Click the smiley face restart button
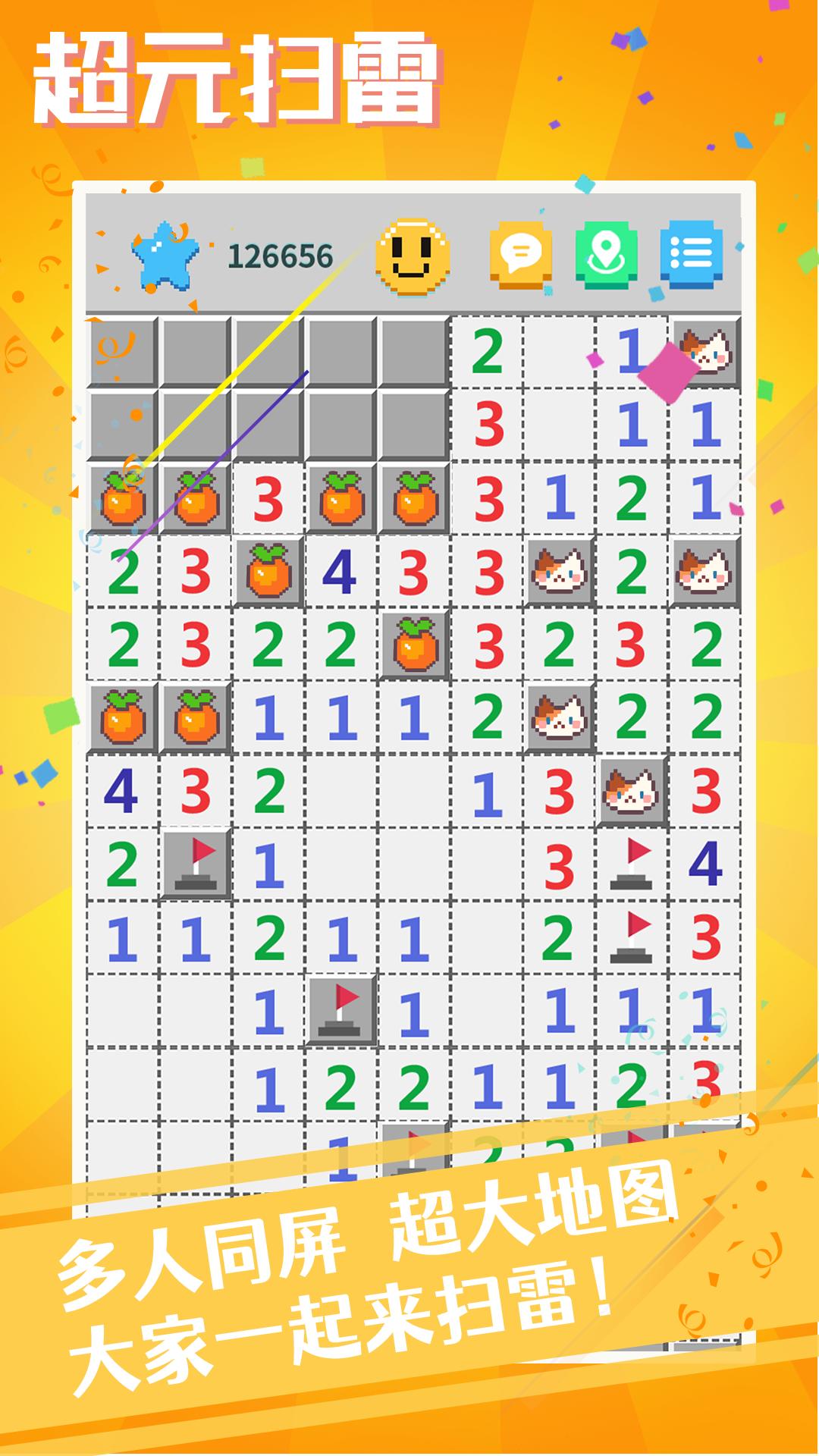Image resolution: width=819 pixels, height=1456 pixels. (x=413, y=254)
